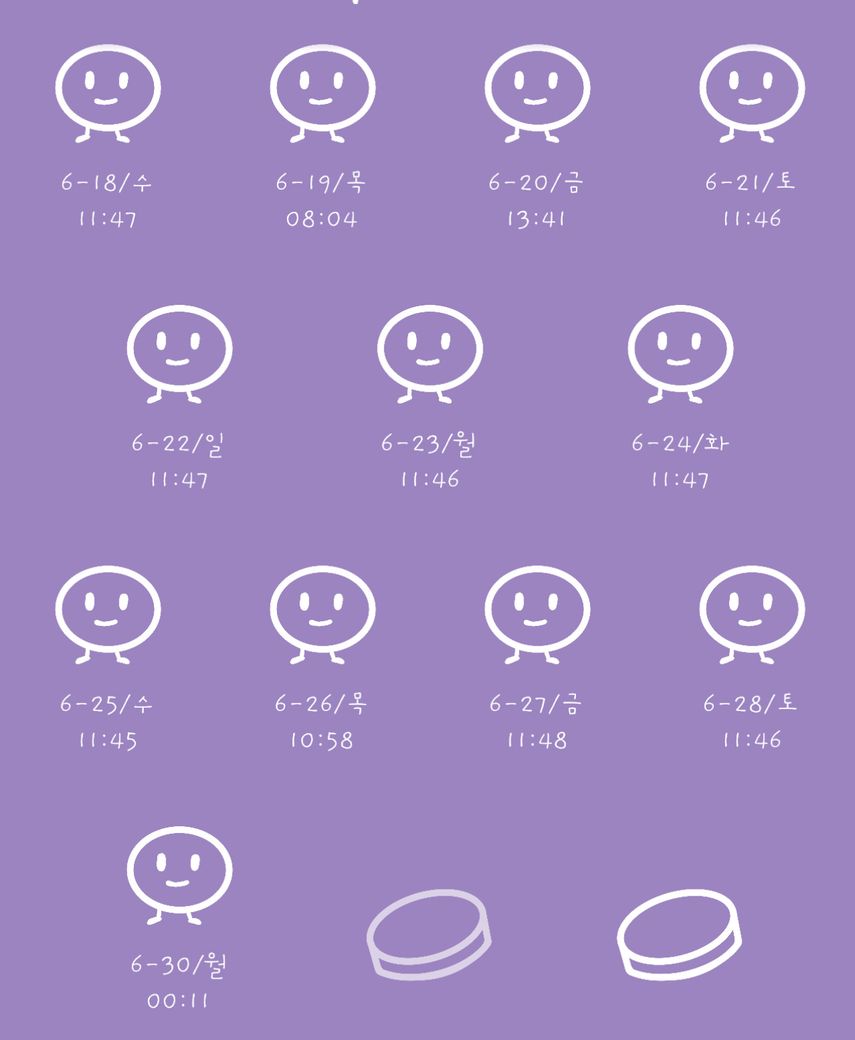Select the 6-24 entry at 11:47

pos(680,352)
